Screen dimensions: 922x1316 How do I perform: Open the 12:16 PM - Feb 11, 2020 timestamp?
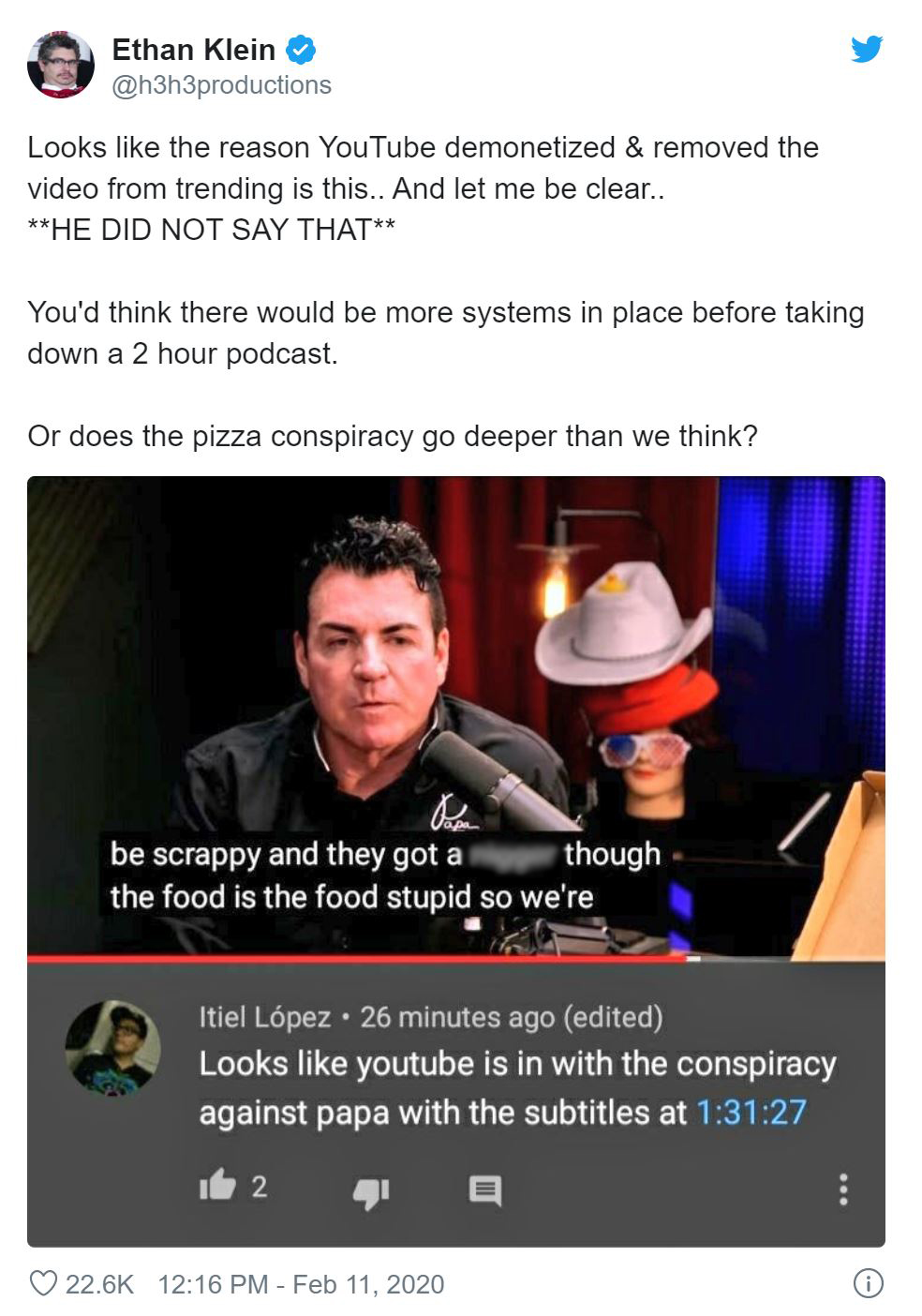click(301, 1283)
